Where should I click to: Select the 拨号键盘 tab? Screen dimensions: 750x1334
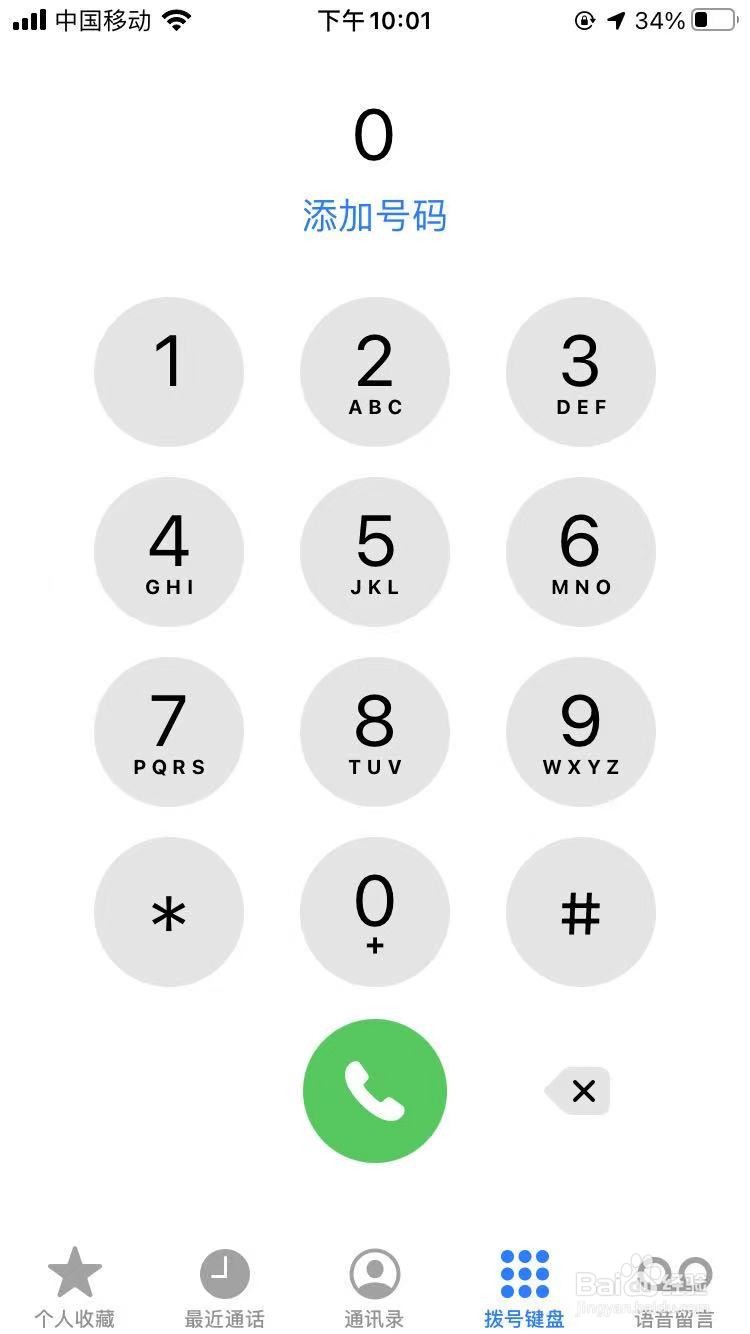point(525,1288)
